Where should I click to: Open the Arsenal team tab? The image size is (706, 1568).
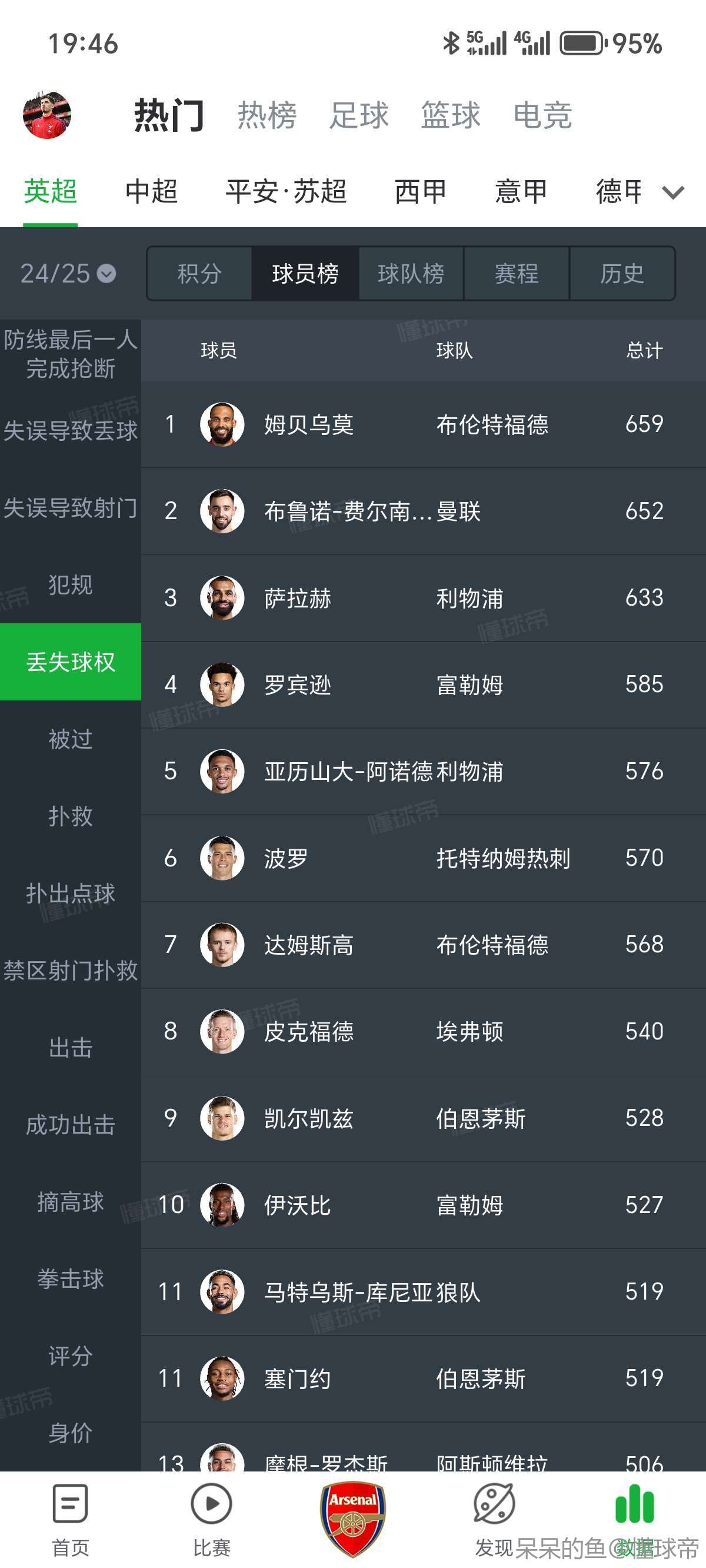tap(353, 1519)
